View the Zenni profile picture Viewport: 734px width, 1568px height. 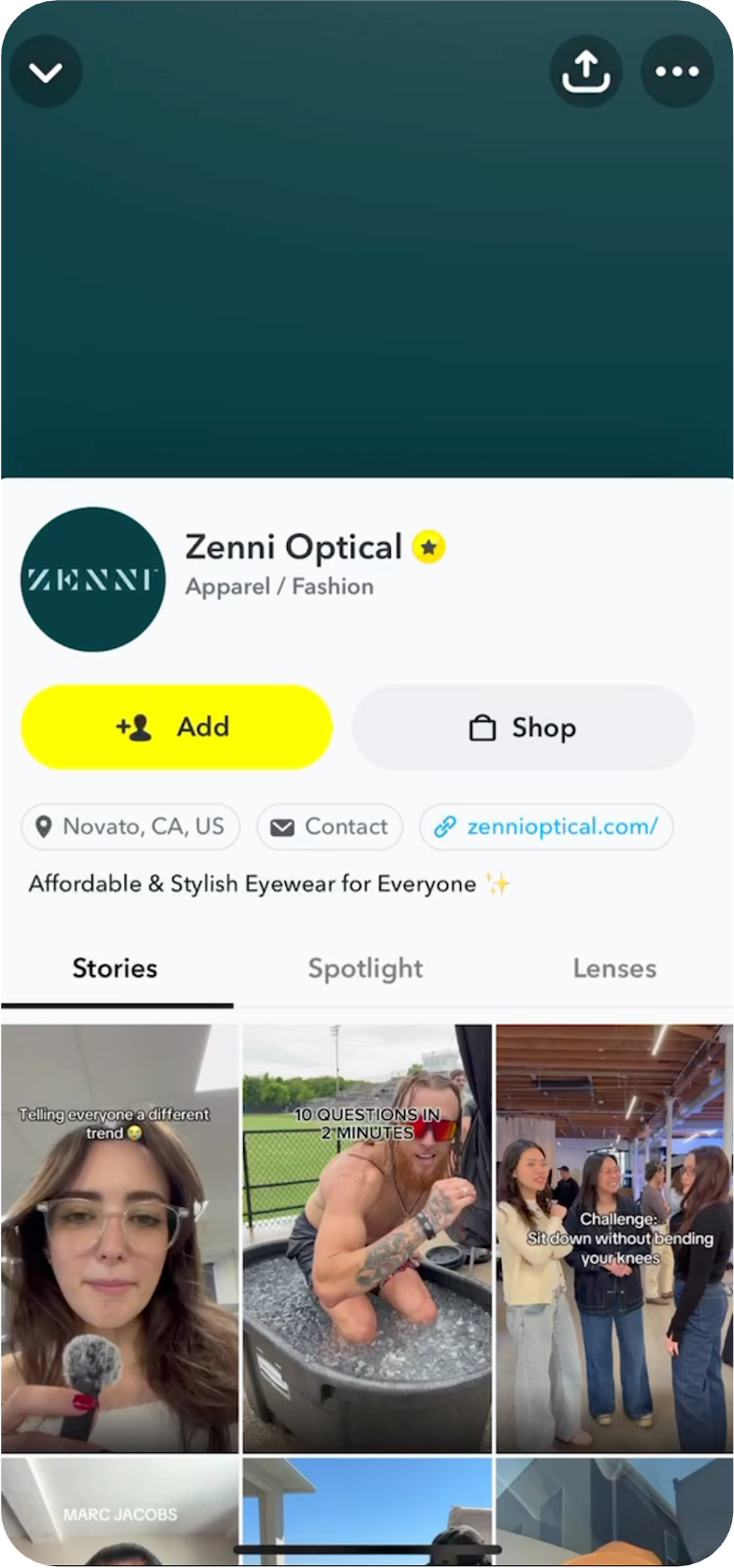(93, 580)
